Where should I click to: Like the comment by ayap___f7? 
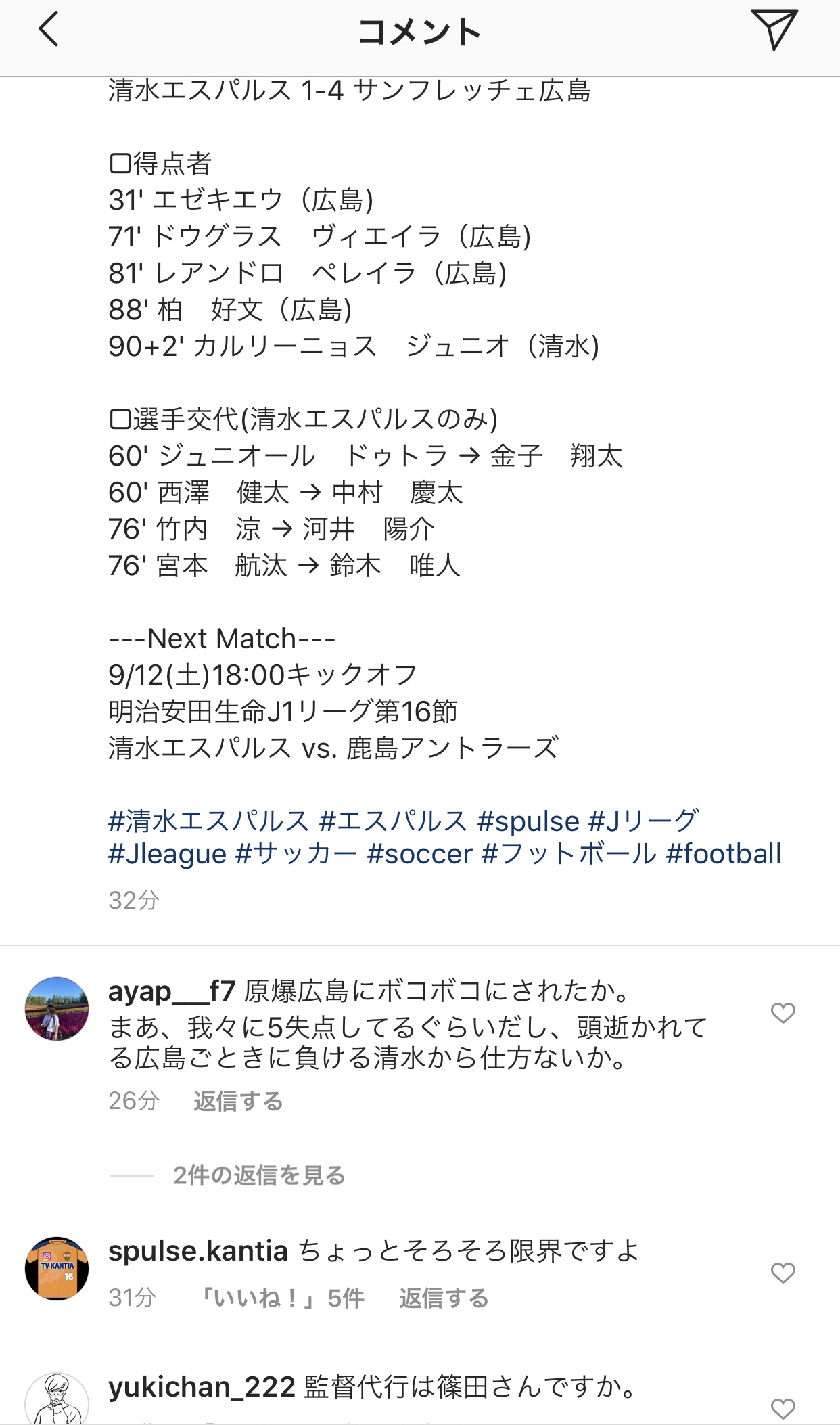point(783,1013)
